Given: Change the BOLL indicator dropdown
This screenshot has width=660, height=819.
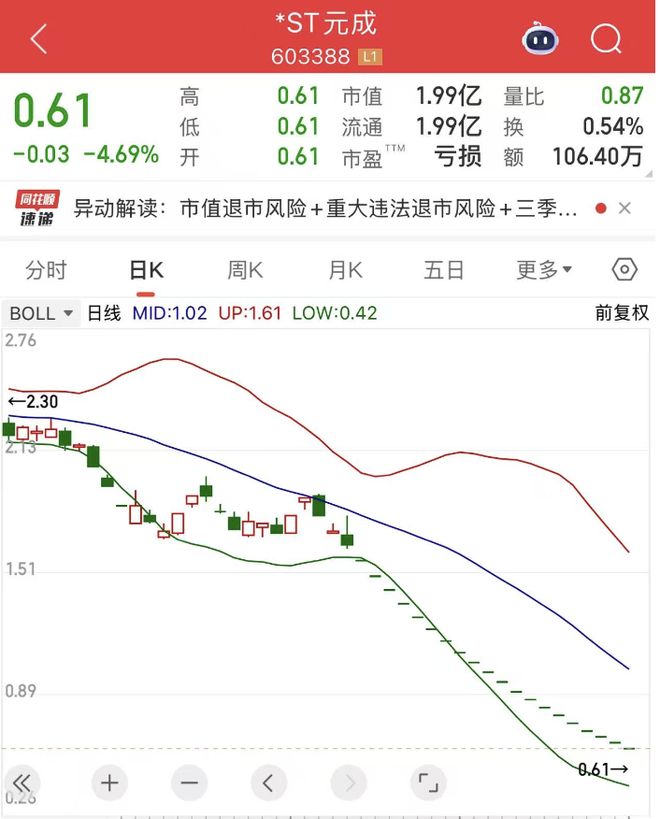Looking at the screenshot, I should (x=41, y=313).
